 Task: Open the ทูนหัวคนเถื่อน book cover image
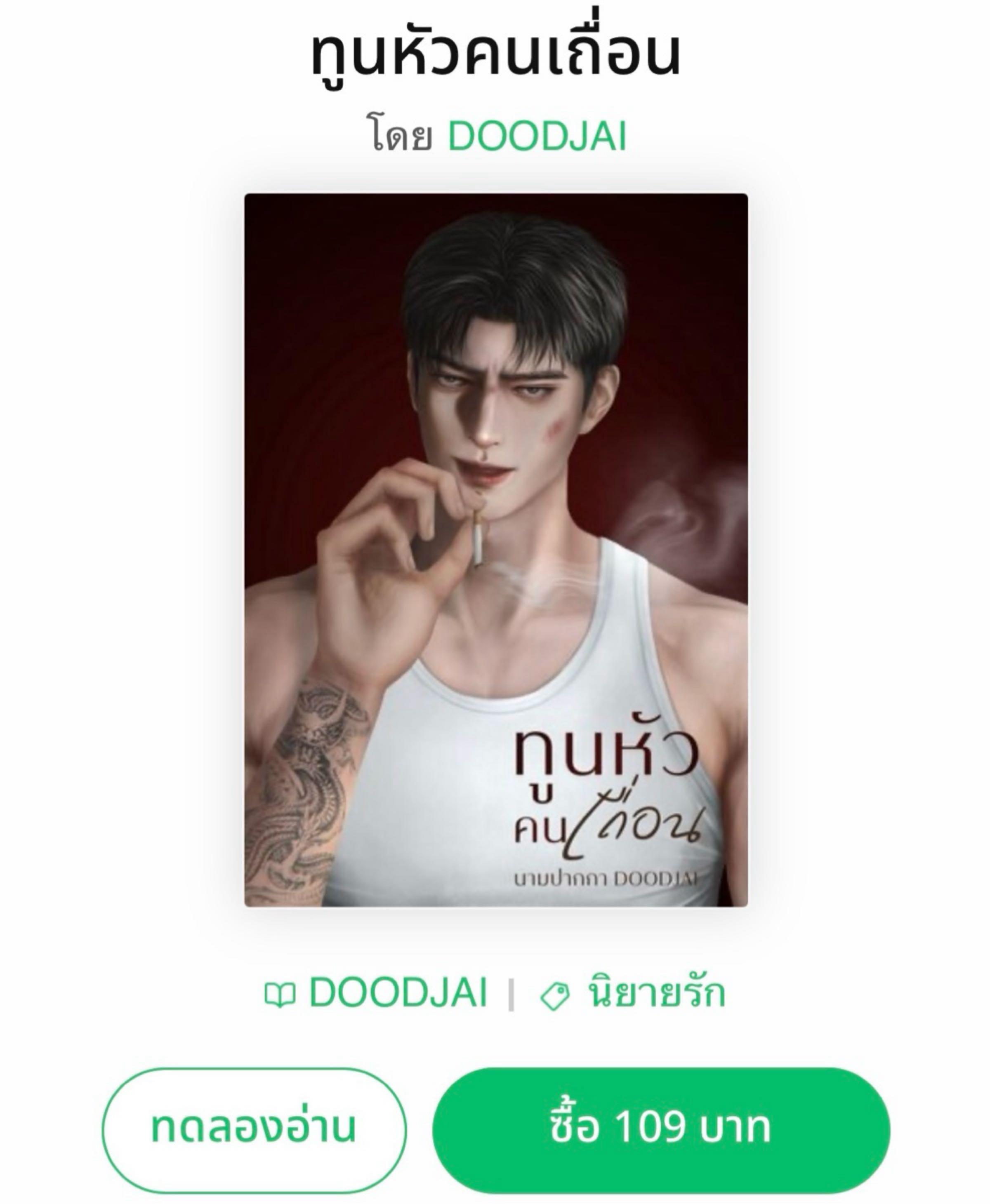coord(495,550)
